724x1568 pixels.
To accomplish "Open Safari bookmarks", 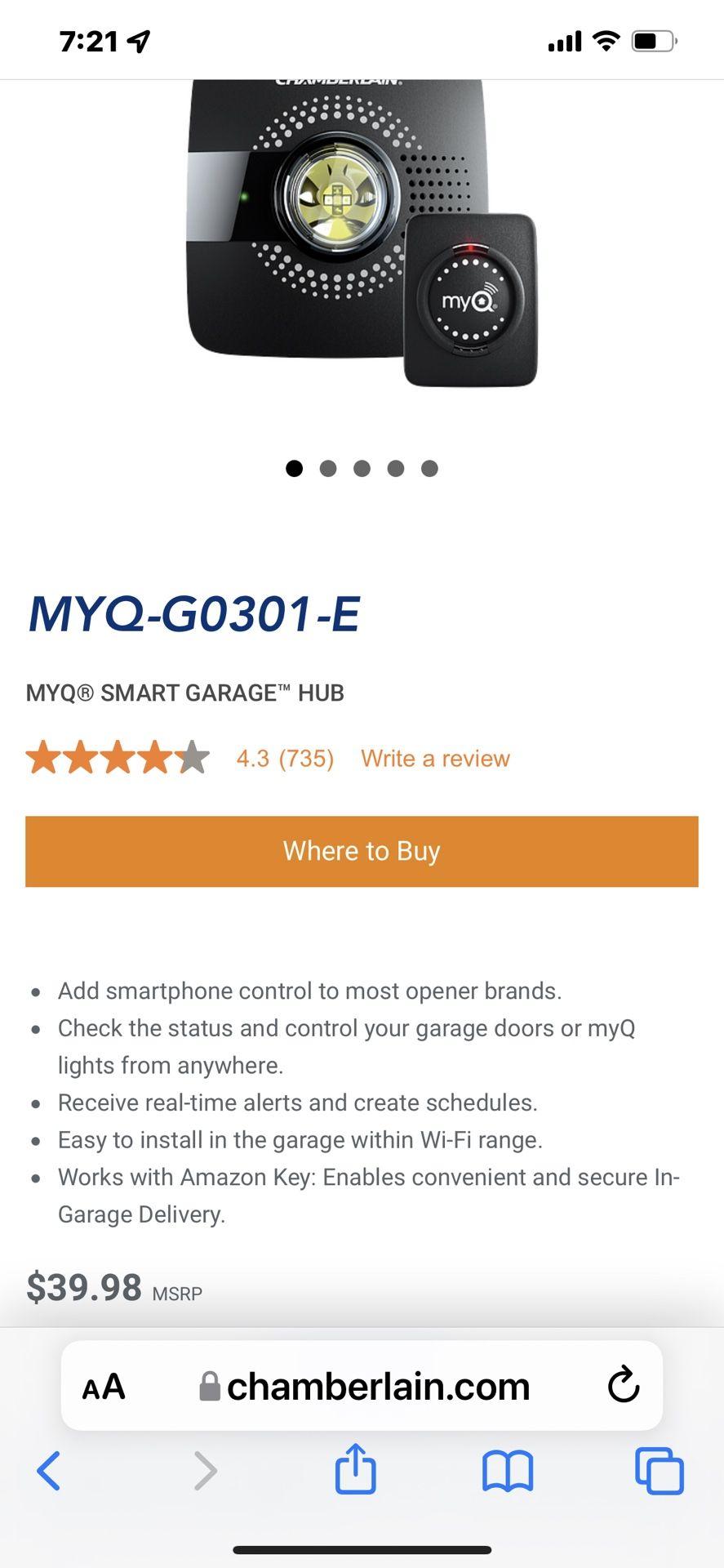I will (508, 1471).
